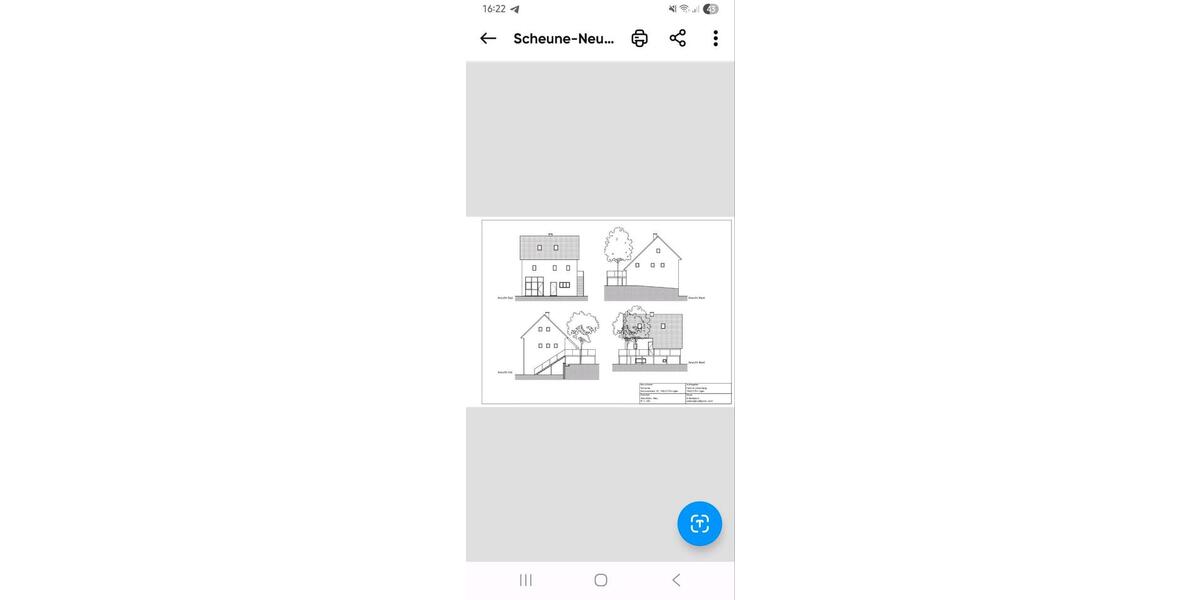Go to the home screen
Viewport: 1200px width, 600px height.
coord(600,580)
